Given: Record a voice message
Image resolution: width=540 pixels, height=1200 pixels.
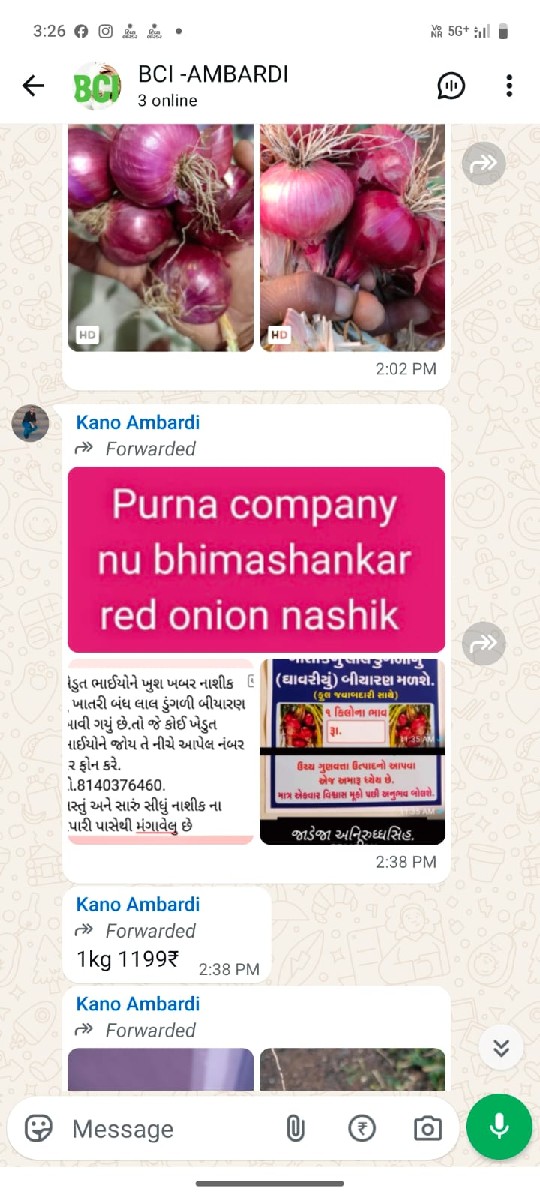Looking at the screenshot, I should (x=499, y=1127).
